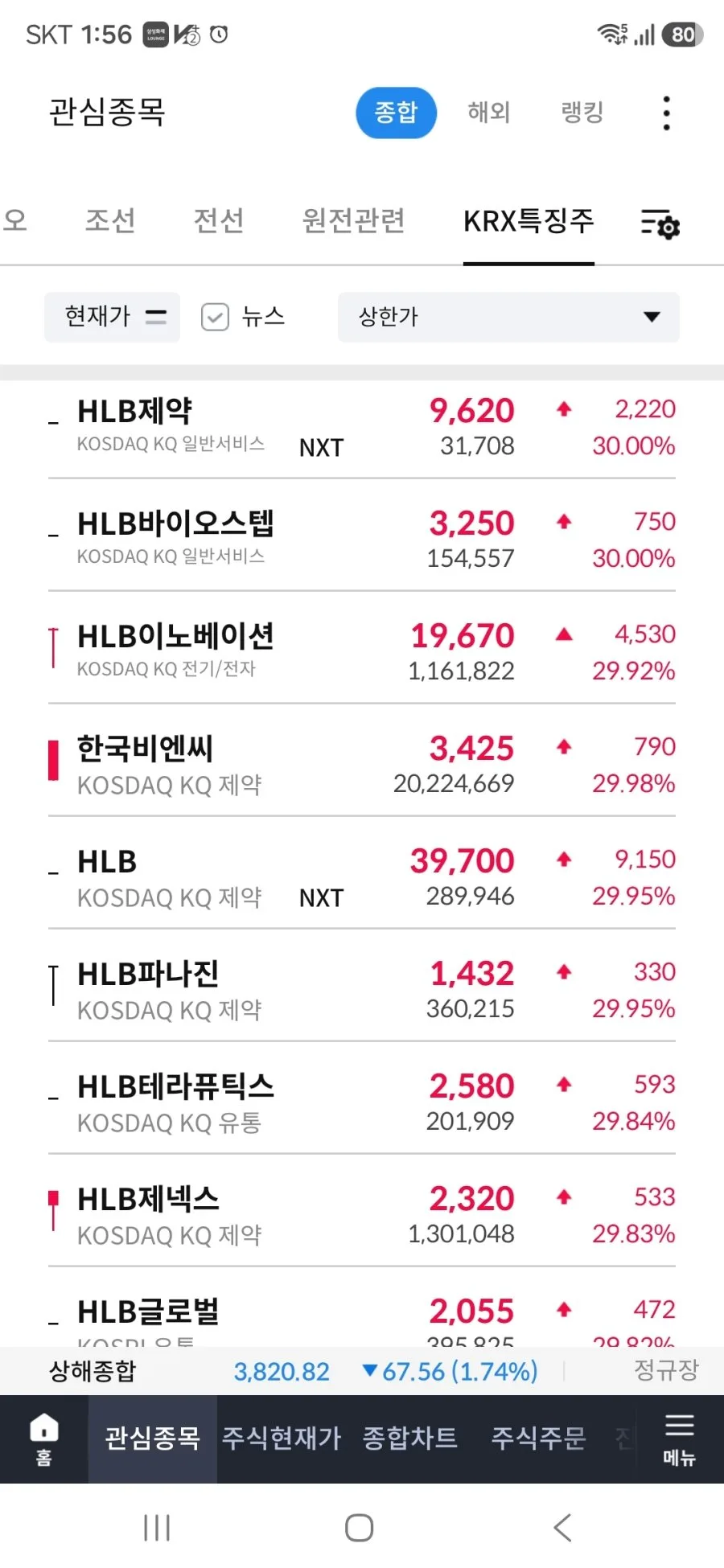Image resolution: width=724 pixels, height=1568 pixels.
Task: Select the 종합 tab
Action: 396,113
